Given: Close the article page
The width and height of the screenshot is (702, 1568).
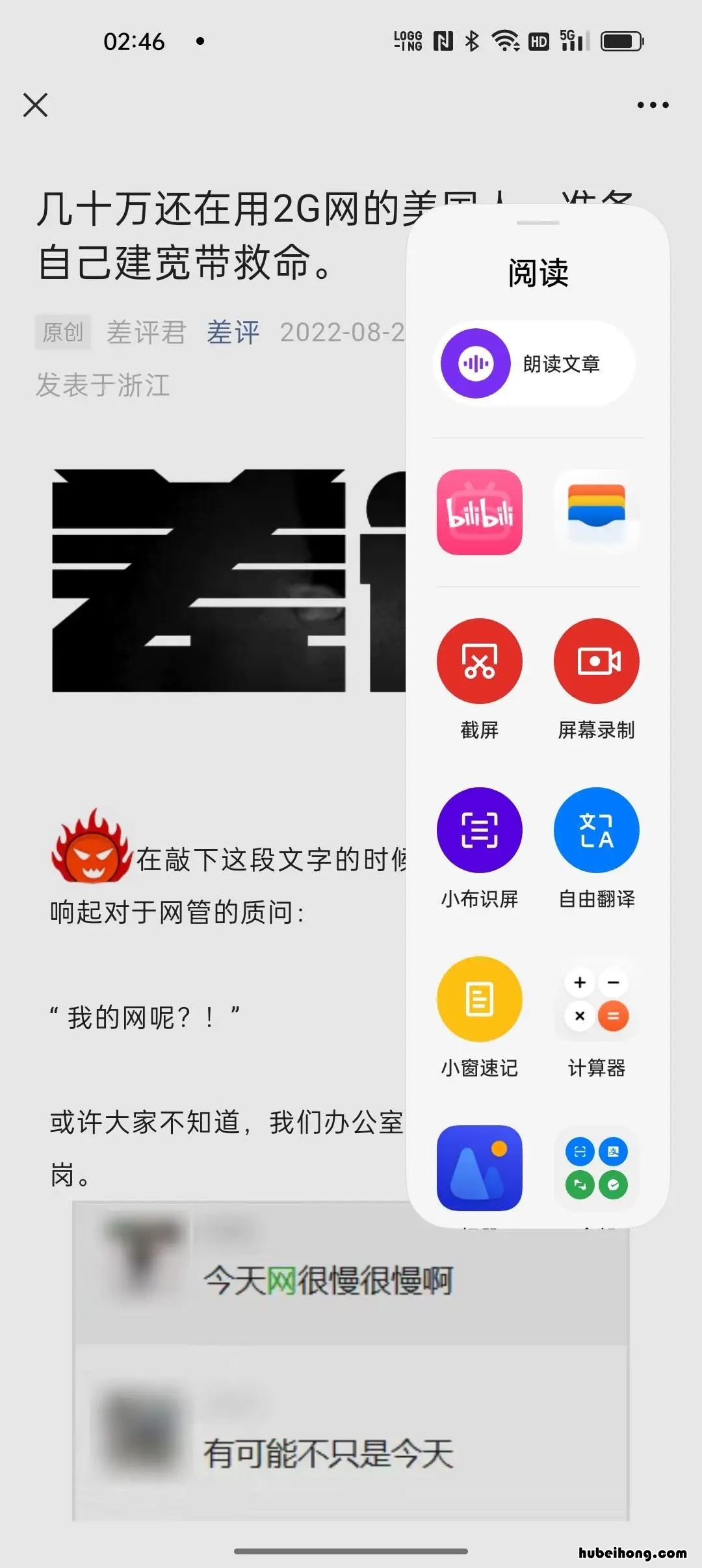Looking at the screenshot, I should (x=35, y=105).
